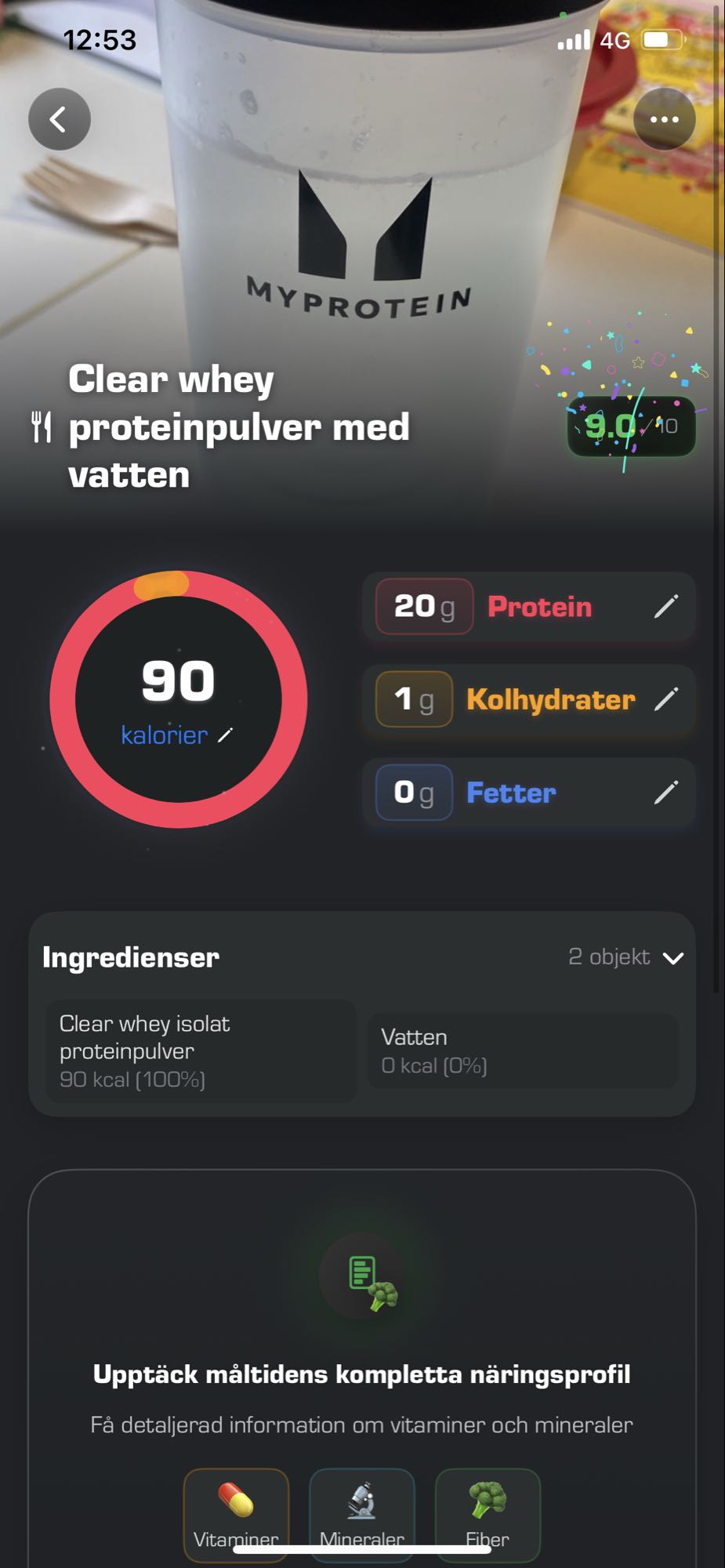Select the Vatten ingredient card
Screen dimensions: 725x1568
pos(524,1051)
